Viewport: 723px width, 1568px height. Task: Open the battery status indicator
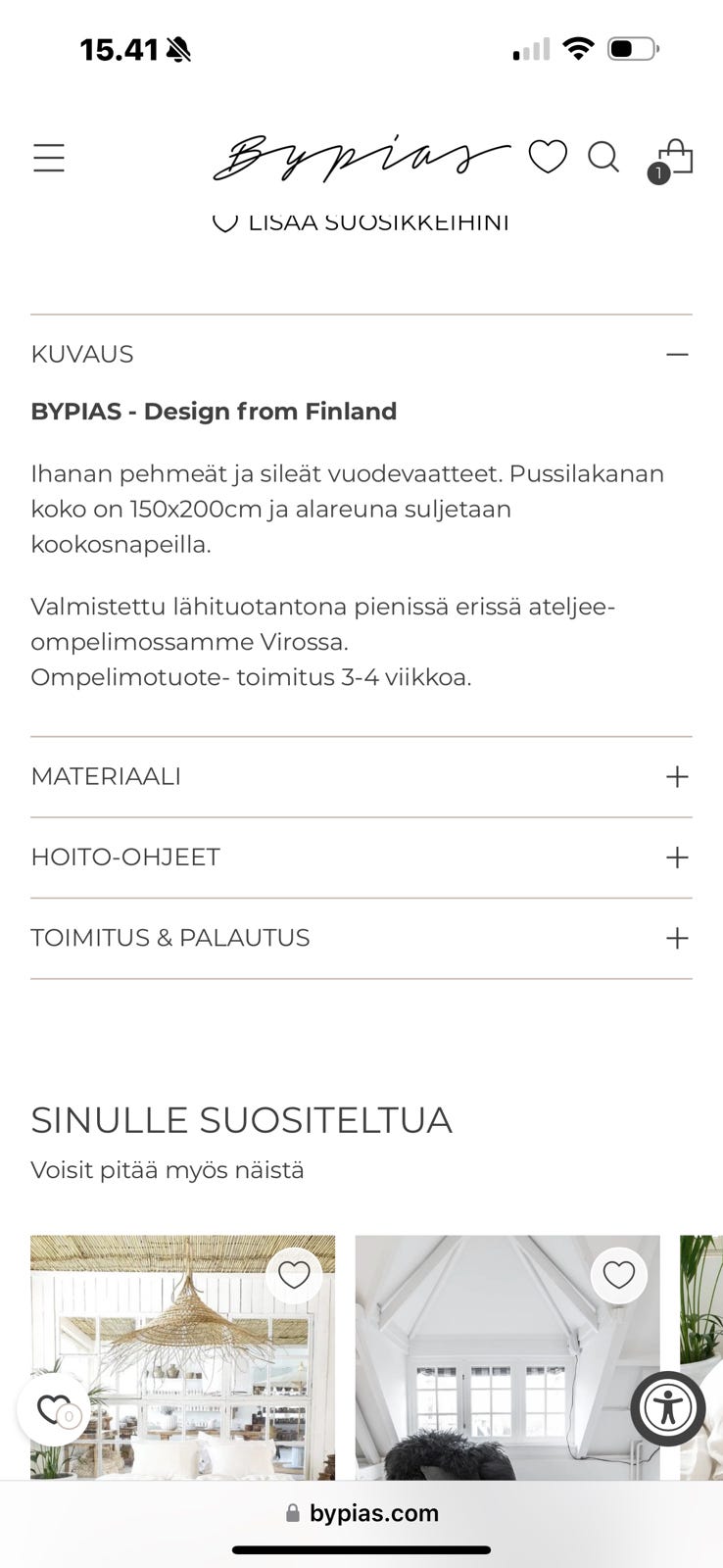coord(631,47)
